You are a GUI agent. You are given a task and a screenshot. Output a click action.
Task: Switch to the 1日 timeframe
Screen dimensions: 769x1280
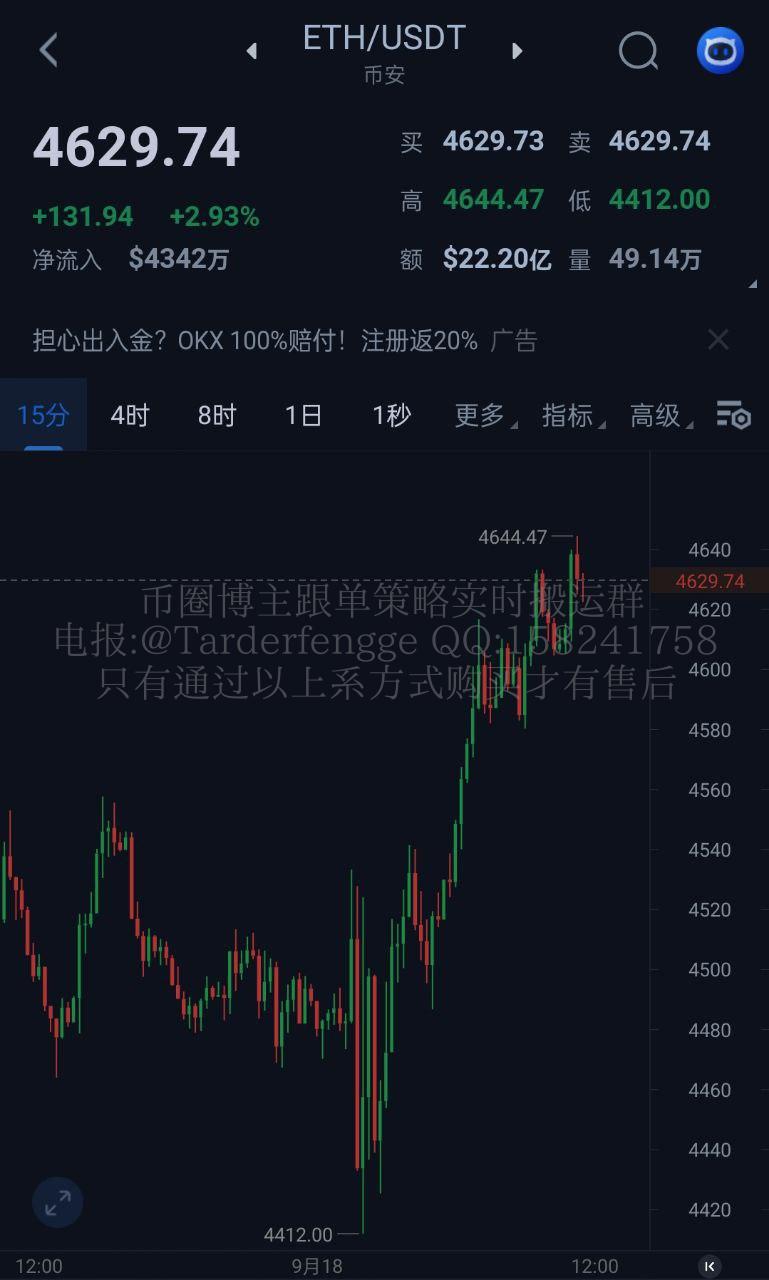click(x=304, y=415)
